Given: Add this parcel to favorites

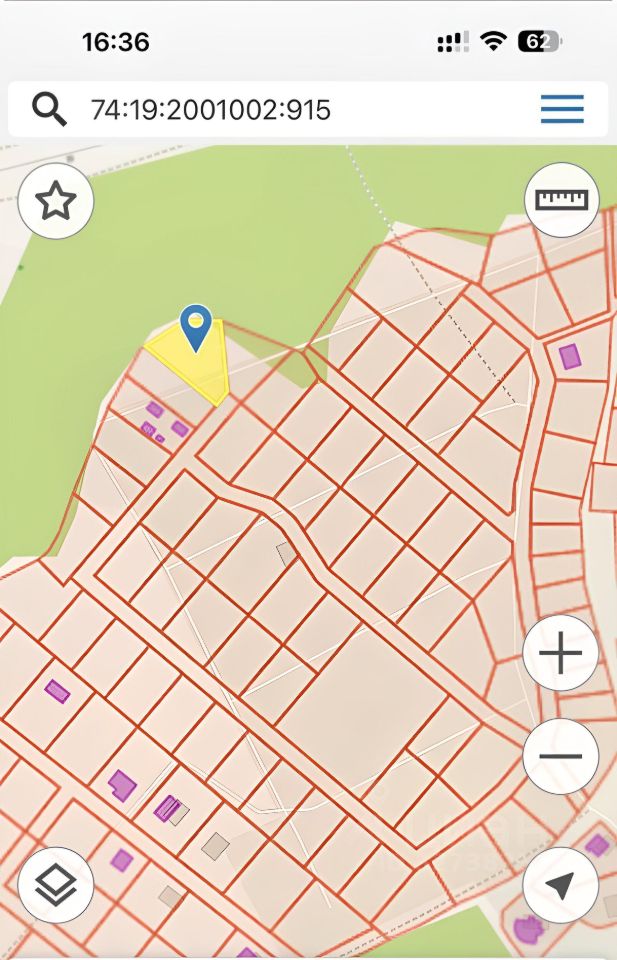Looking at the screenshot, I should pos(56,200).
